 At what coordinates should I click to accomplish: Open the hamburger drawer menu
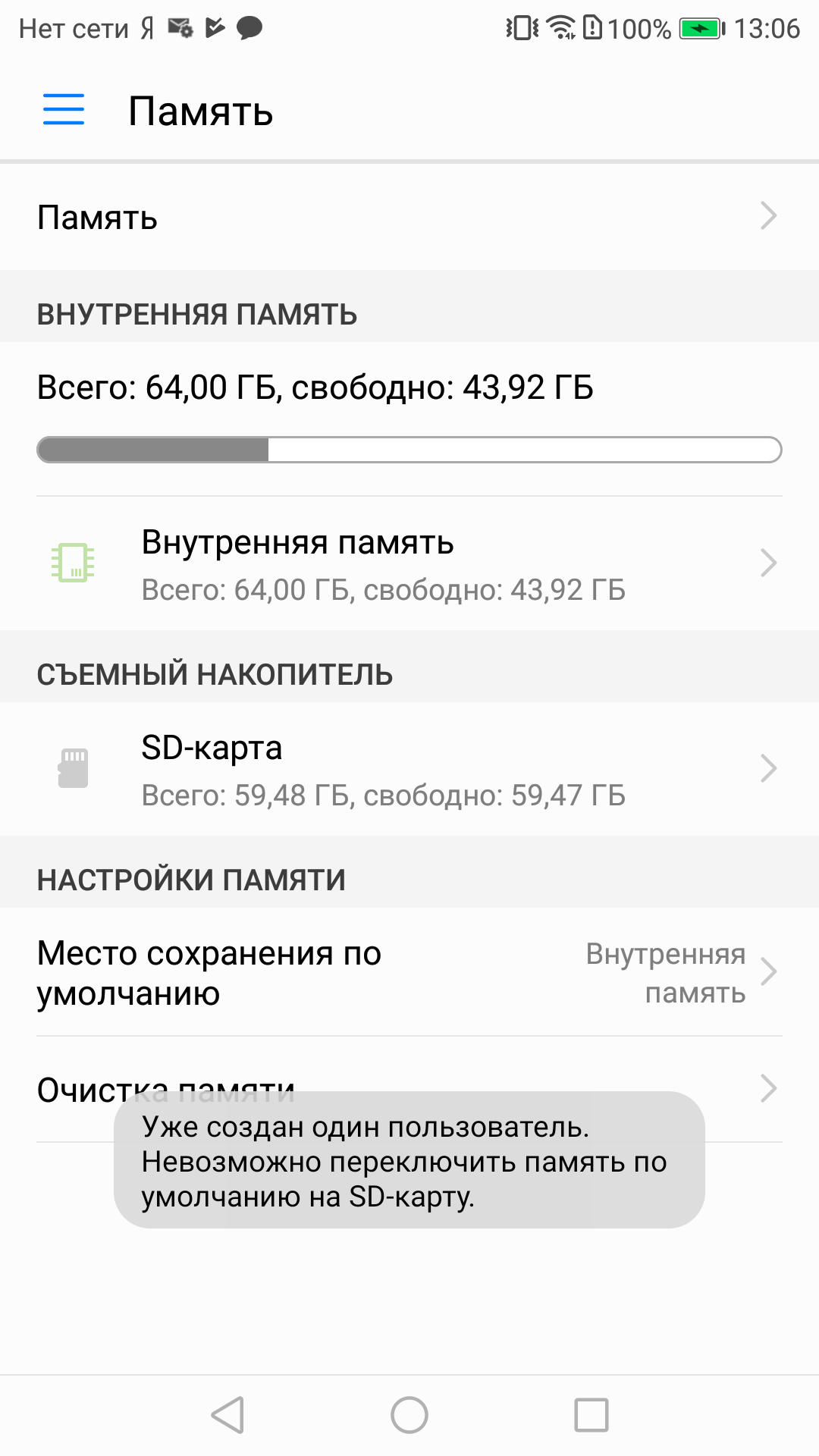pos(64,110)
